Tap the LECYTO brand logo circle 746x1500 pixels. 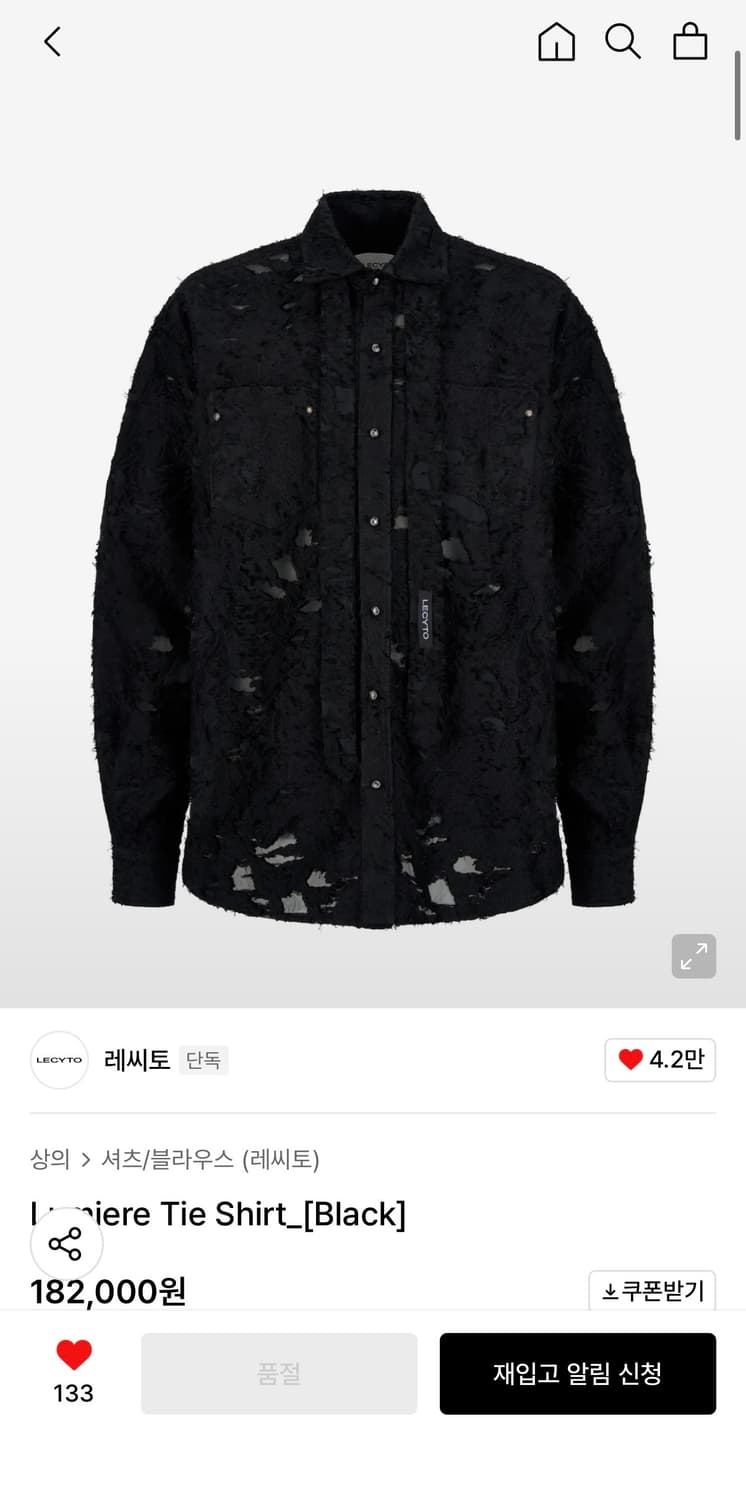[x=59, y=1060]
